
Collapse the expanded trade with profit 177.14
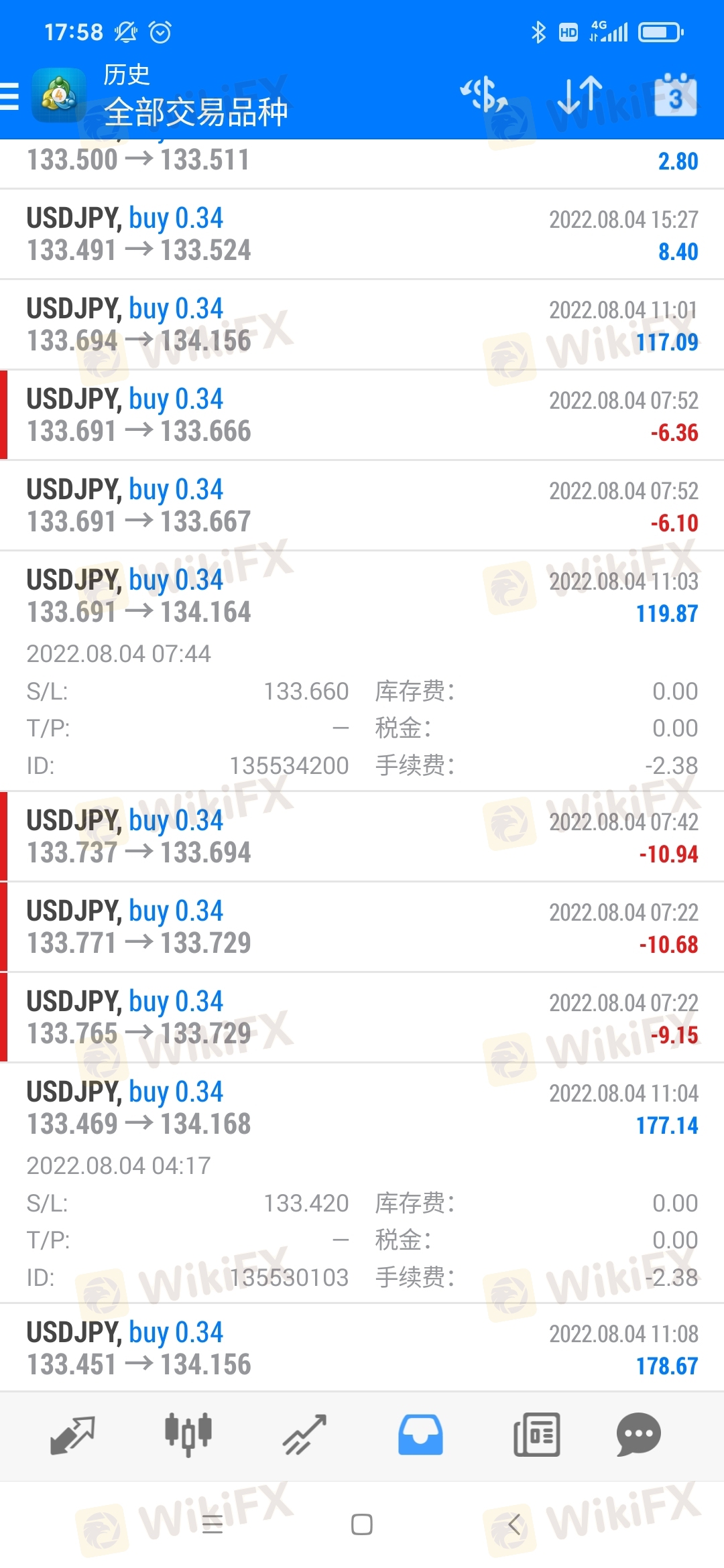pyautogui.click(x=362, y=1183)
